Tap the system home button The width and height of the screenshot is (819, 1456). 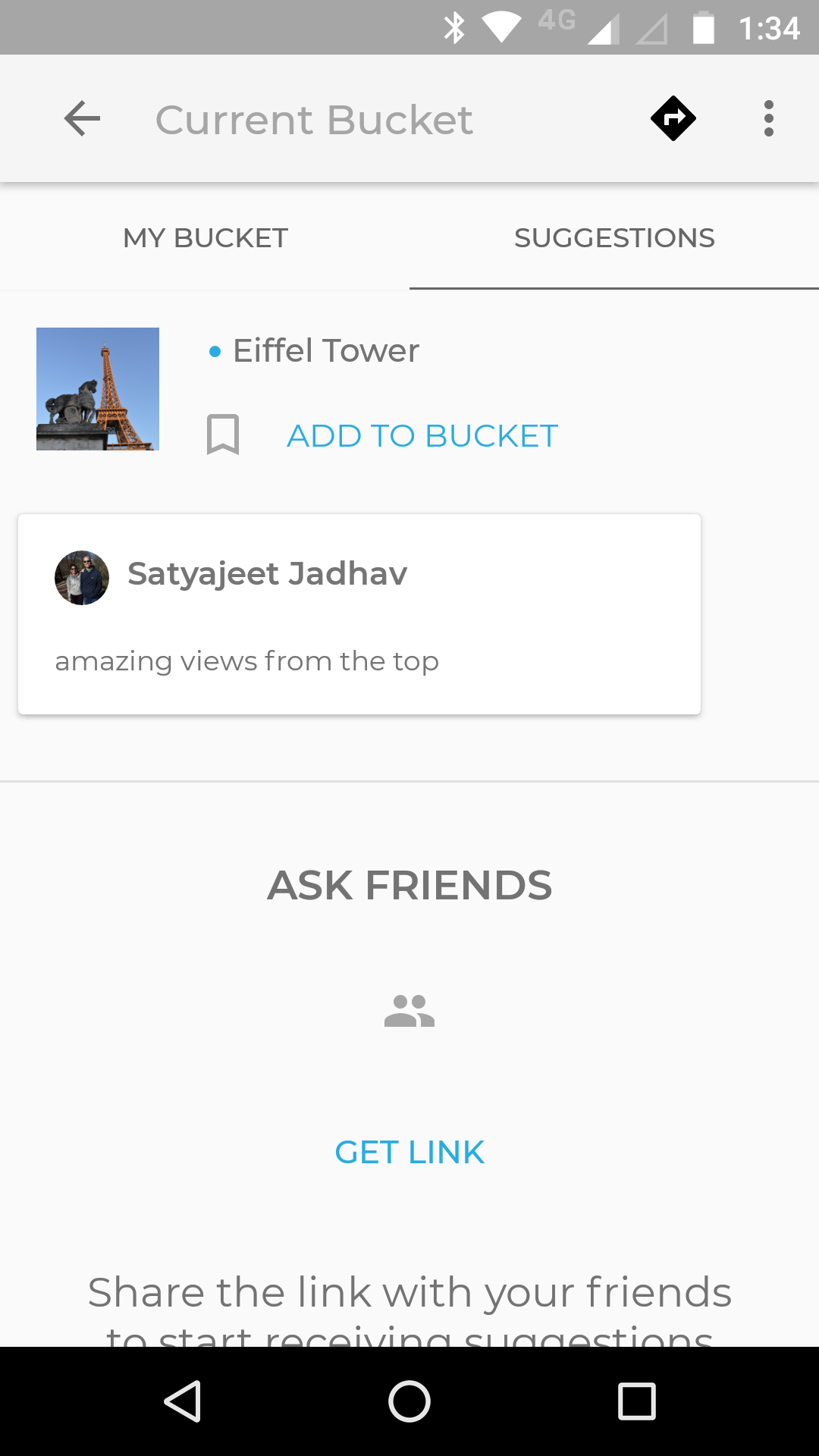click(x=409, y=1401)
